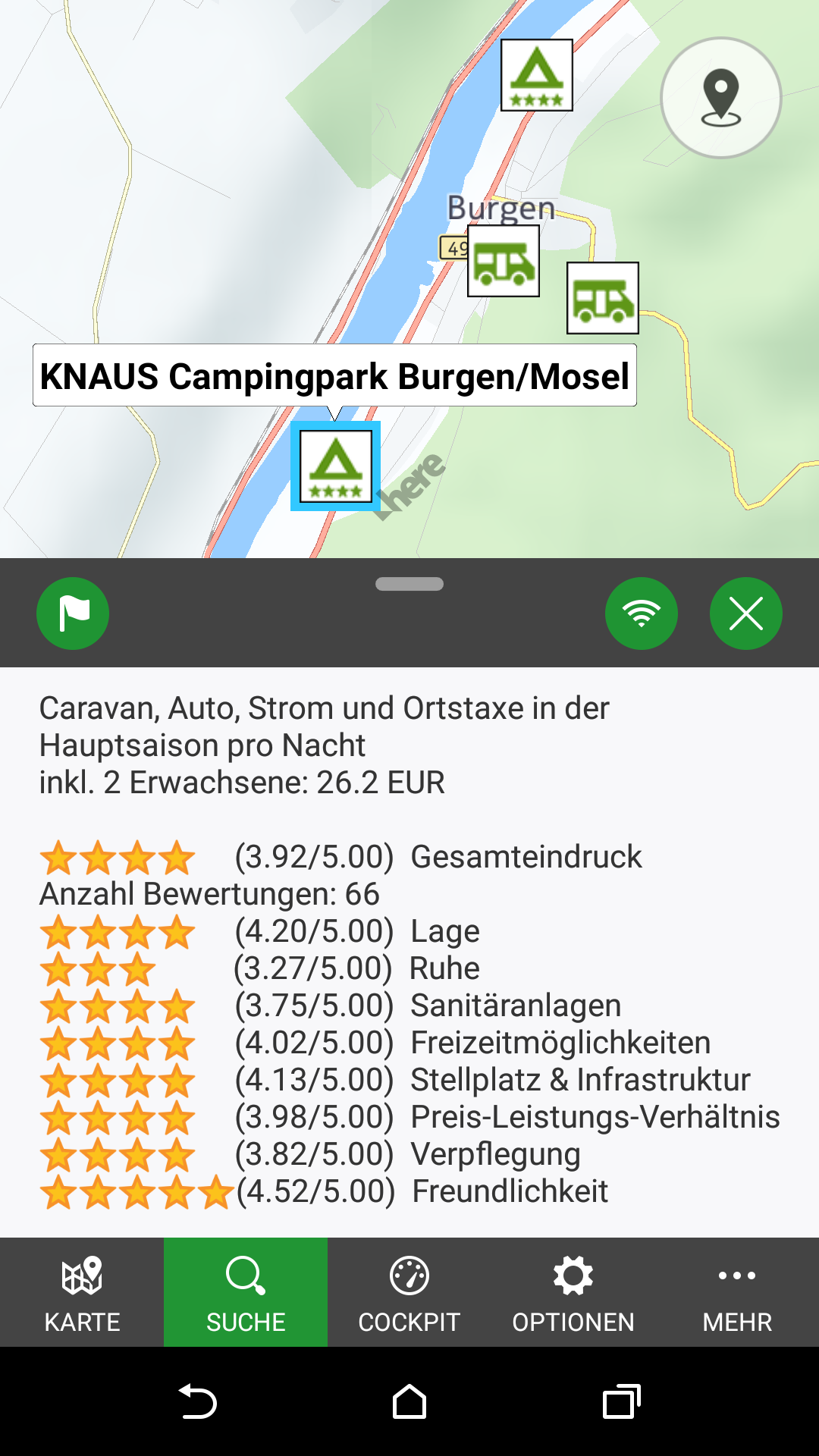Go to the Android home screen
Viewport: 819px width, 1456px height.
click(409, 1401)
